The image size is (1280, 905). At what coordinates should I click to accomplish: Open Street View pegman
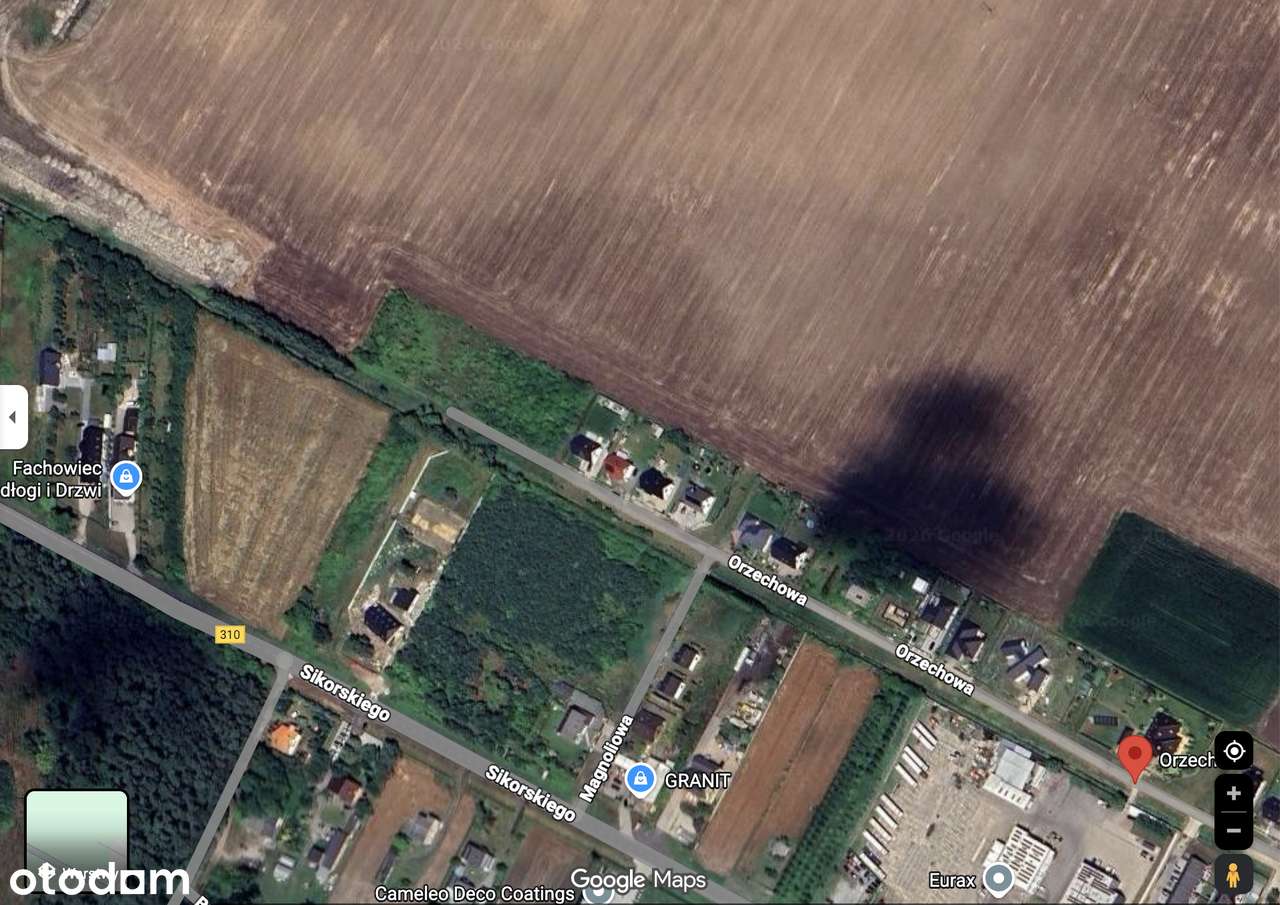pyautogui.click(x=1234, y=876)
